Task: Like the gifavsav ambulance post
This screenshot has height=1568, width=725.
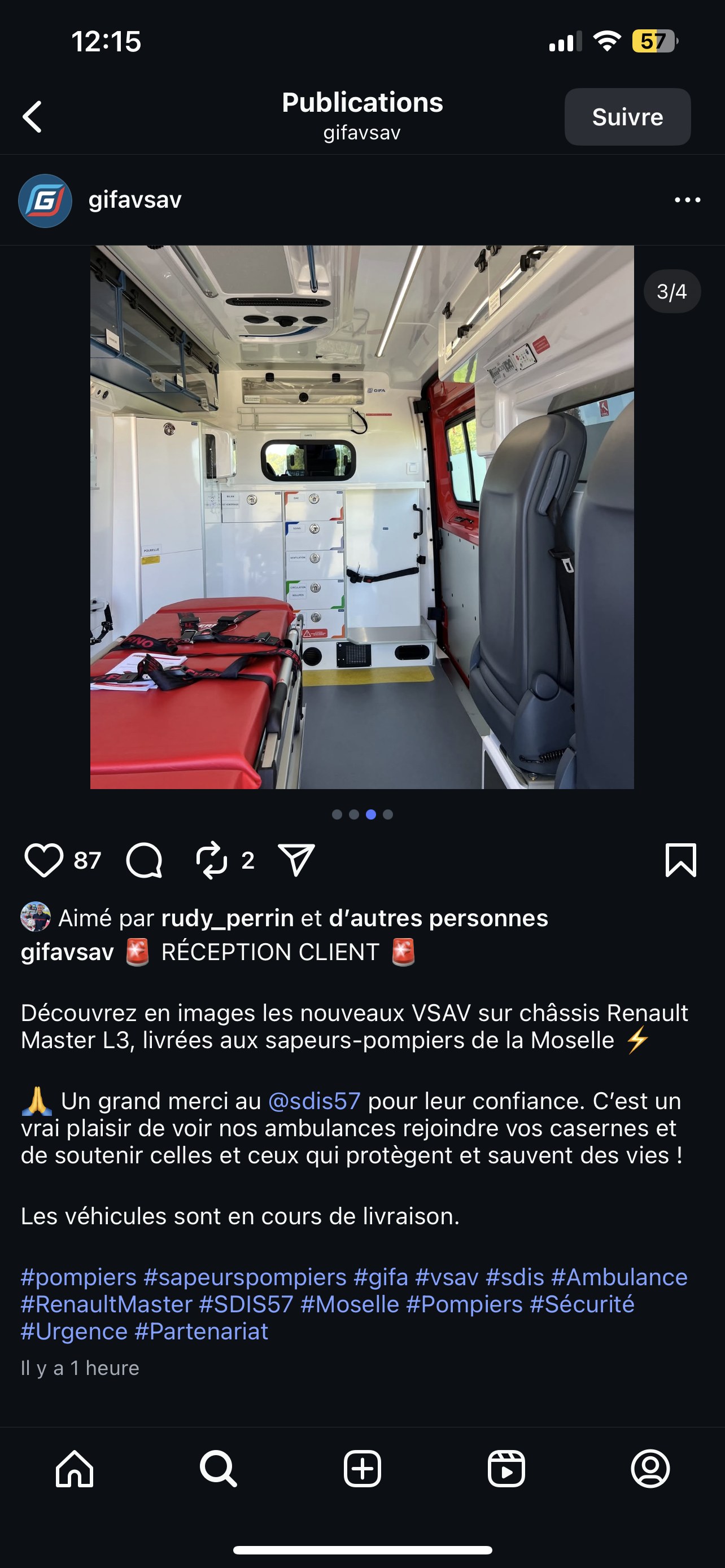Action: click(43, 860)
